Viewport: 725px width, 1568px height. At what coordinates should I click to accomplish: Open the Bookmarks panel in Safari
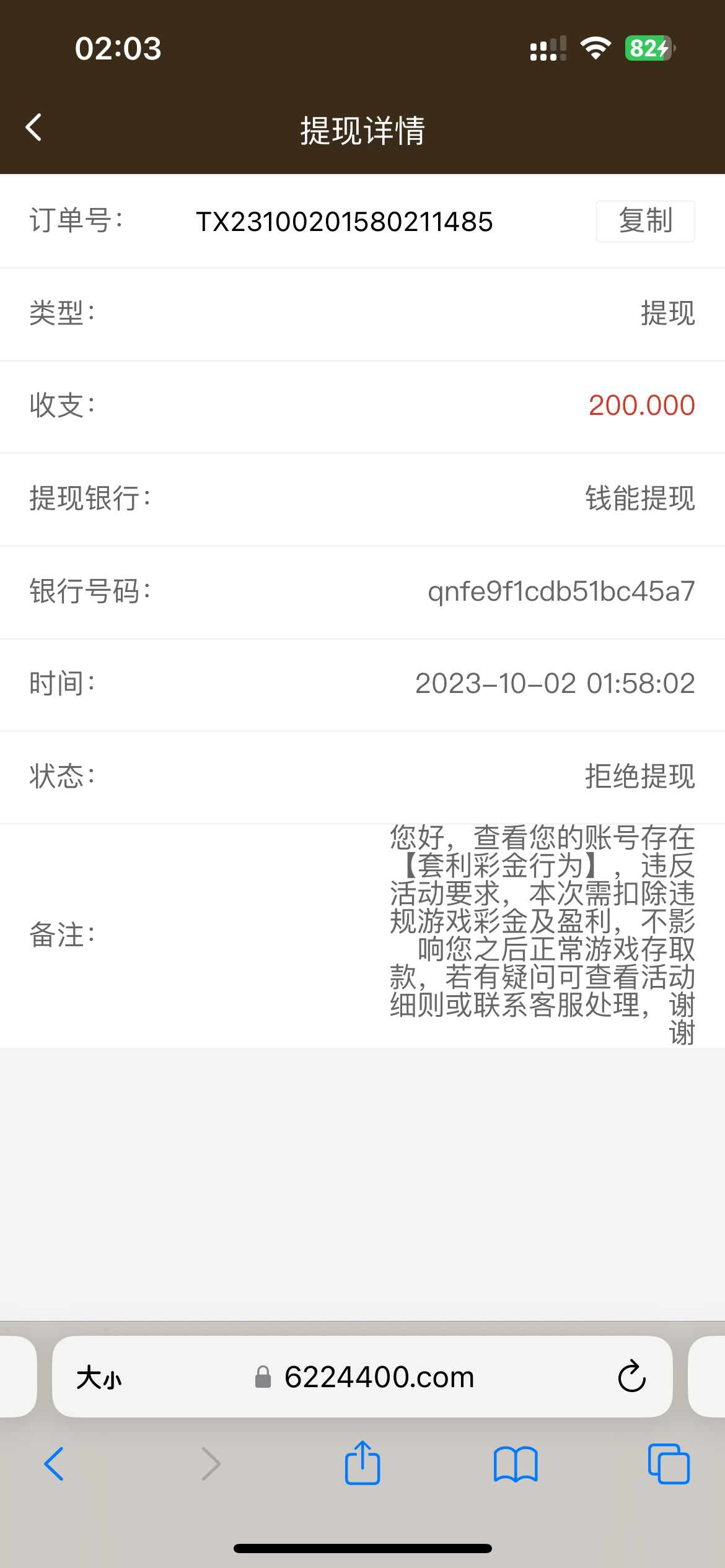click(516, 1465)
